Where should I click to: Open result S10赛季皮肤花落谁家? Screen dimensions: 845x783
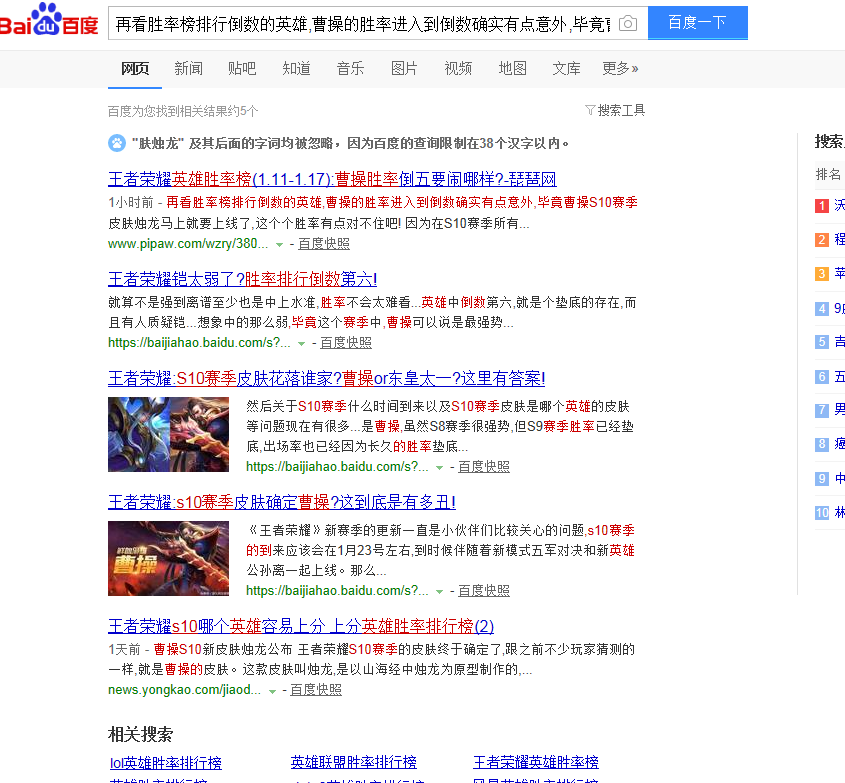click(326, 378)
